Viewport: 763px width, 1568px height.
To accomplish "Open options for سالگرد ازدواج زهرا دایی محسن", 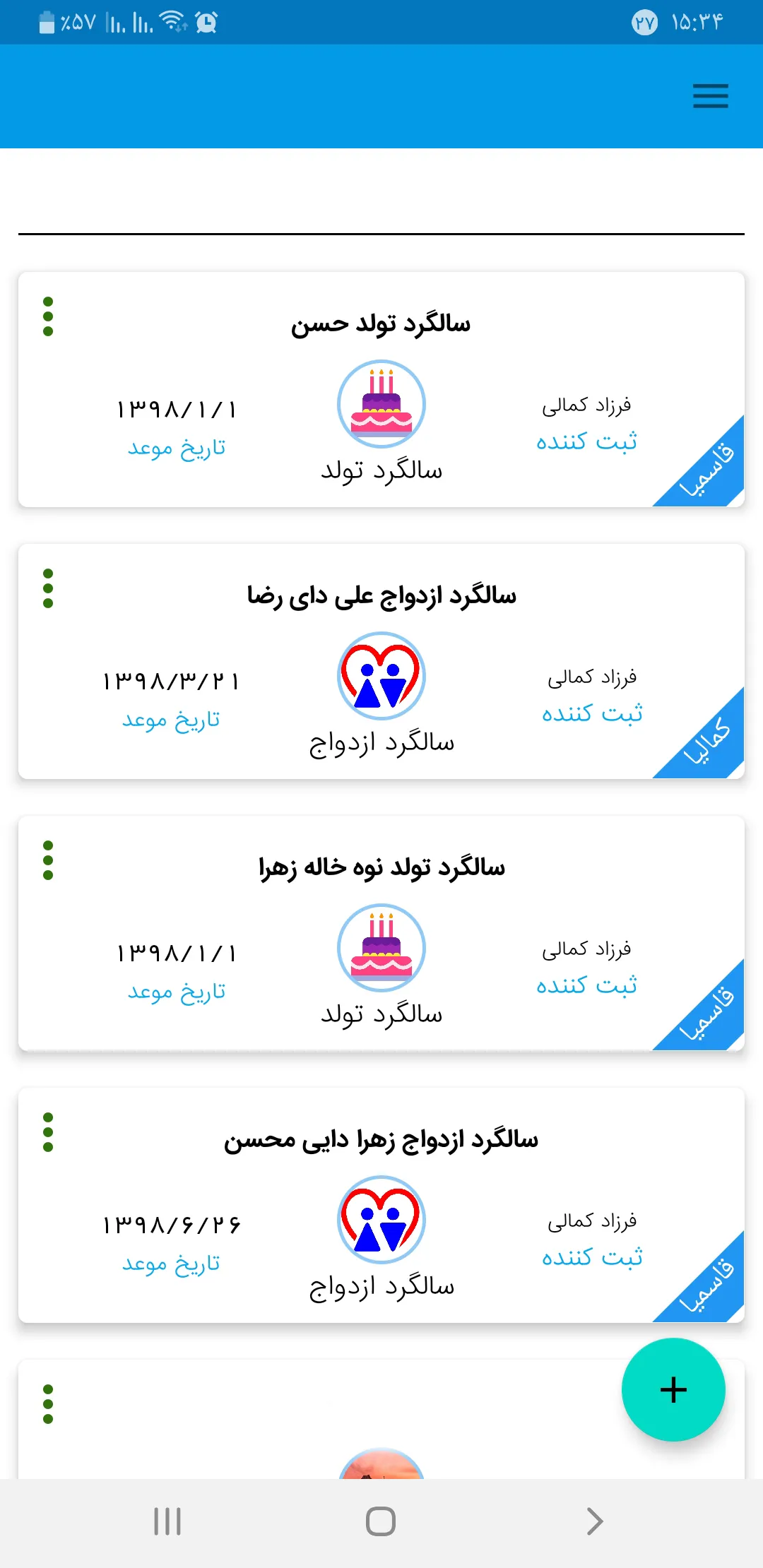I will click(x=48, y=1132).
